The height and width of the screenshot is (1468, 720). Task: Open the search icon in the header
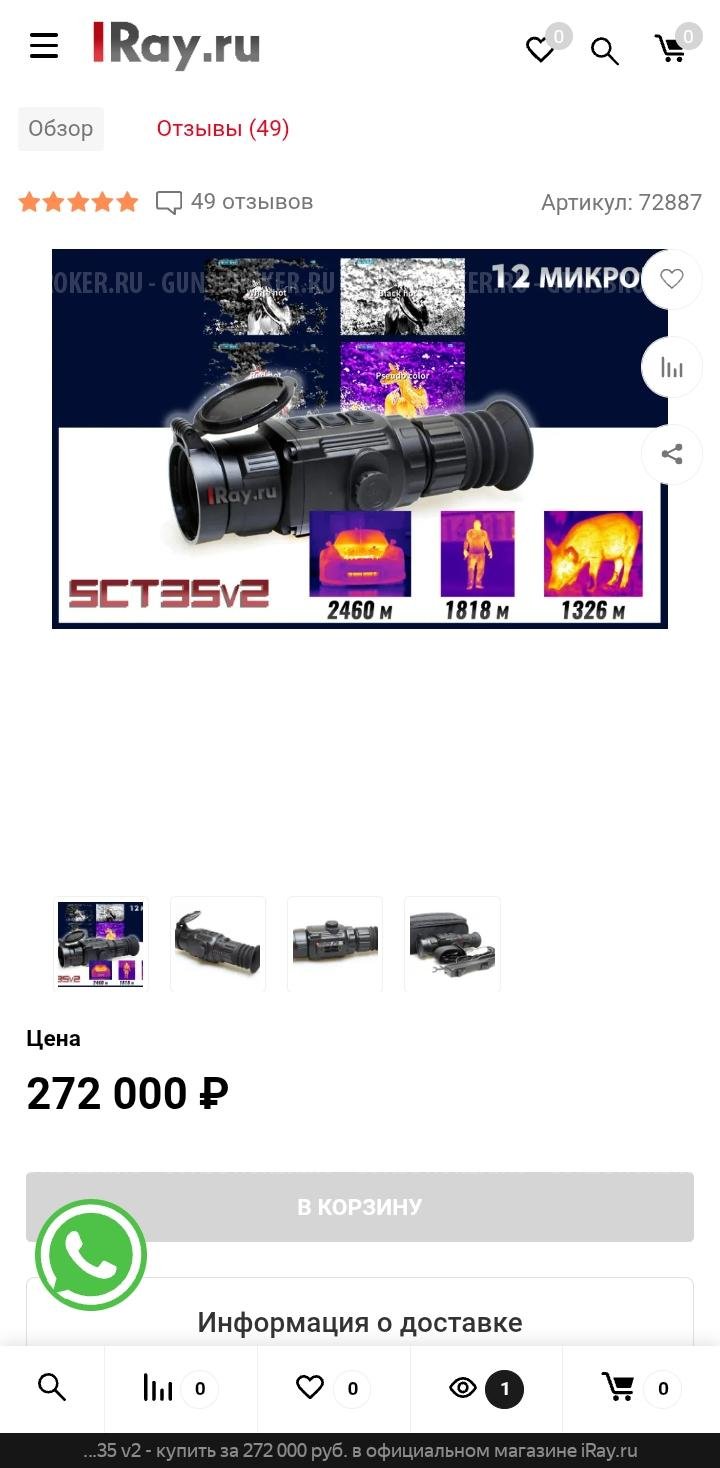tap(604, 49)
